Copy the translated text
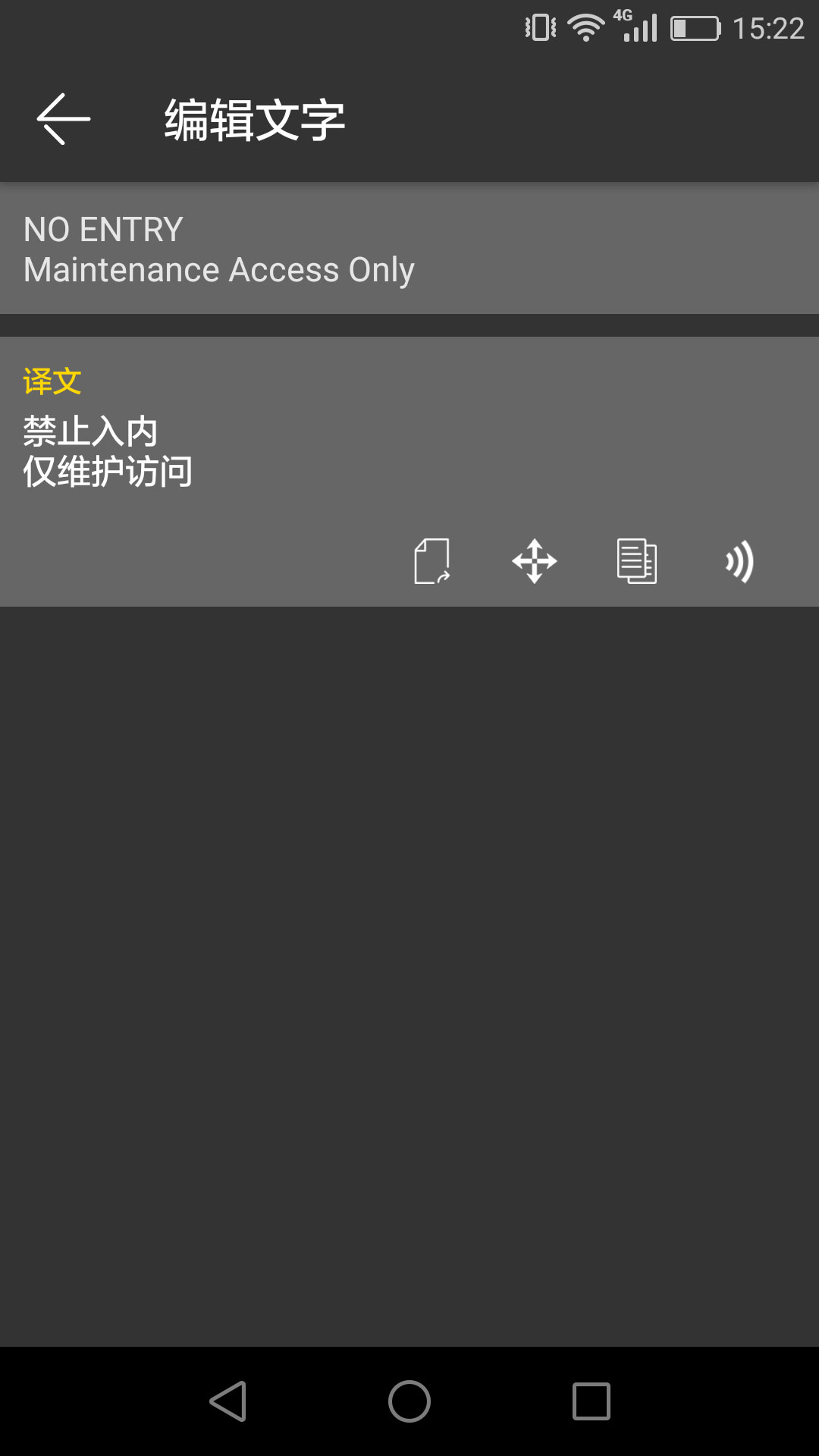The image size is (819, 1456). [x=637, y=561]
